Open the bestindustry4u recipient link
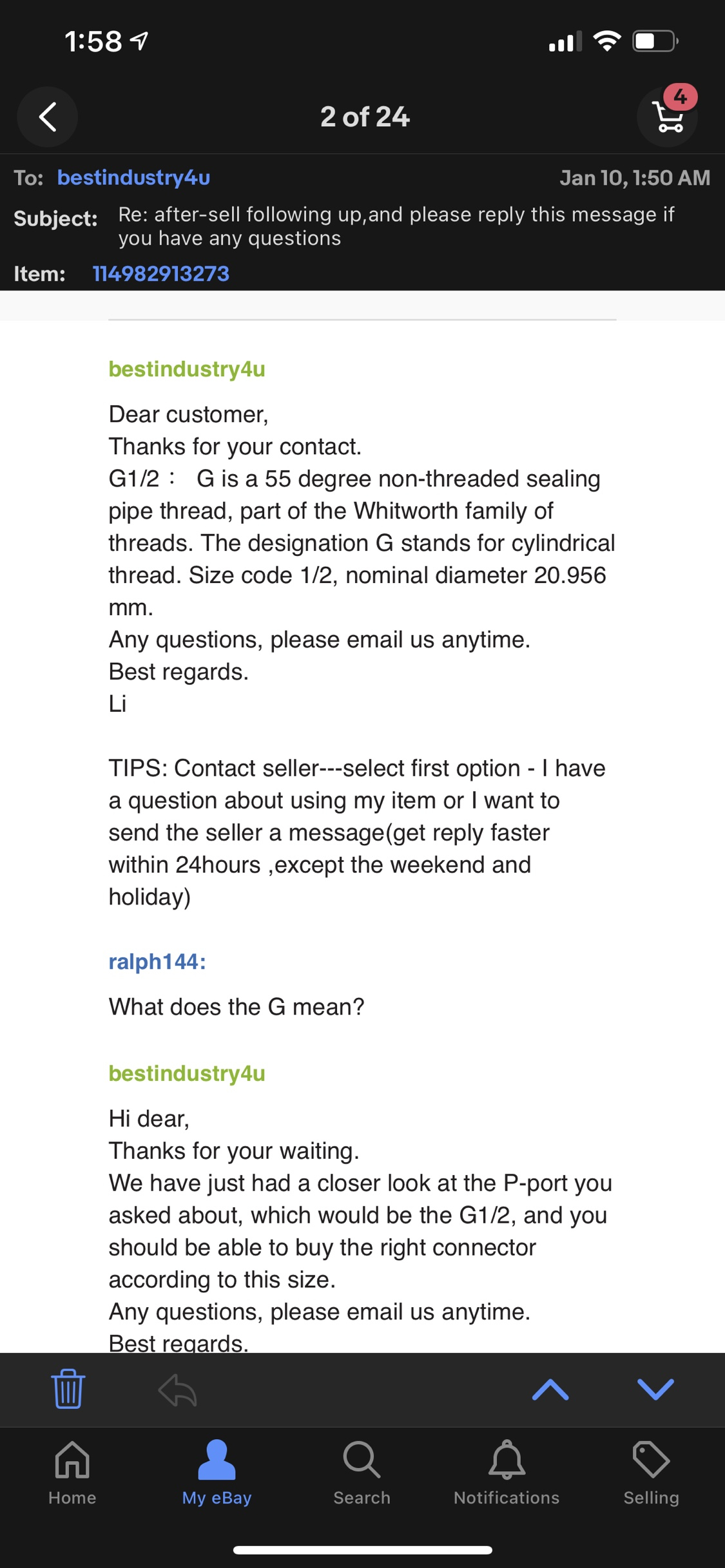The width and height of the screenshot is (725, 1568). pyautogui.click(x=133, y=177)
